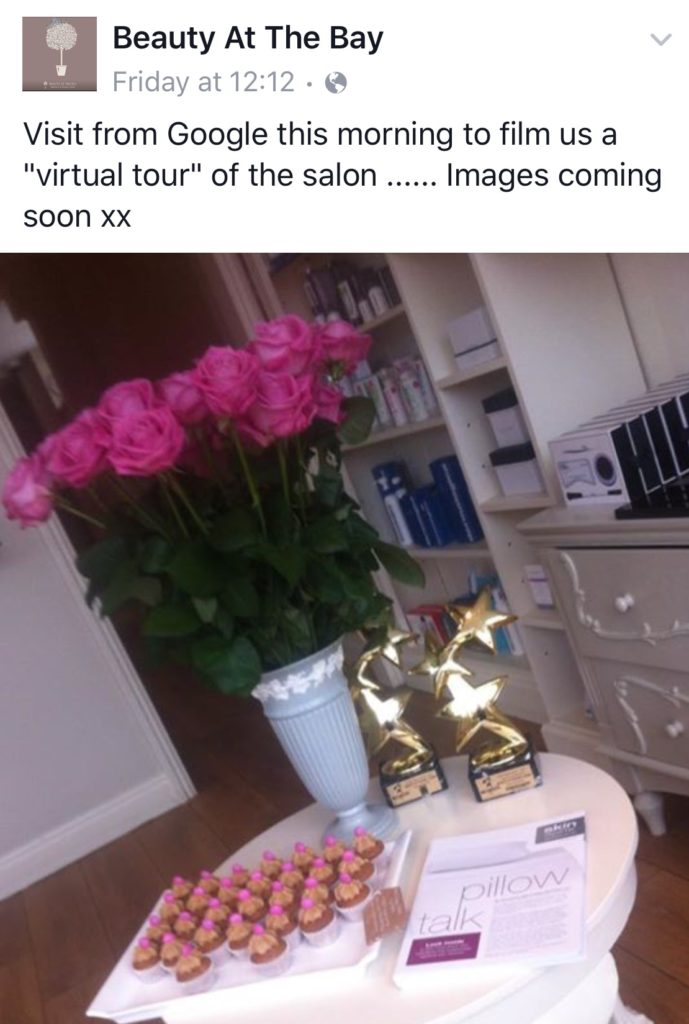This screenshot has width=689, height=1024.
Task: Open the Friday at 12:12 timestamp
Action: (x=203, y=82)
